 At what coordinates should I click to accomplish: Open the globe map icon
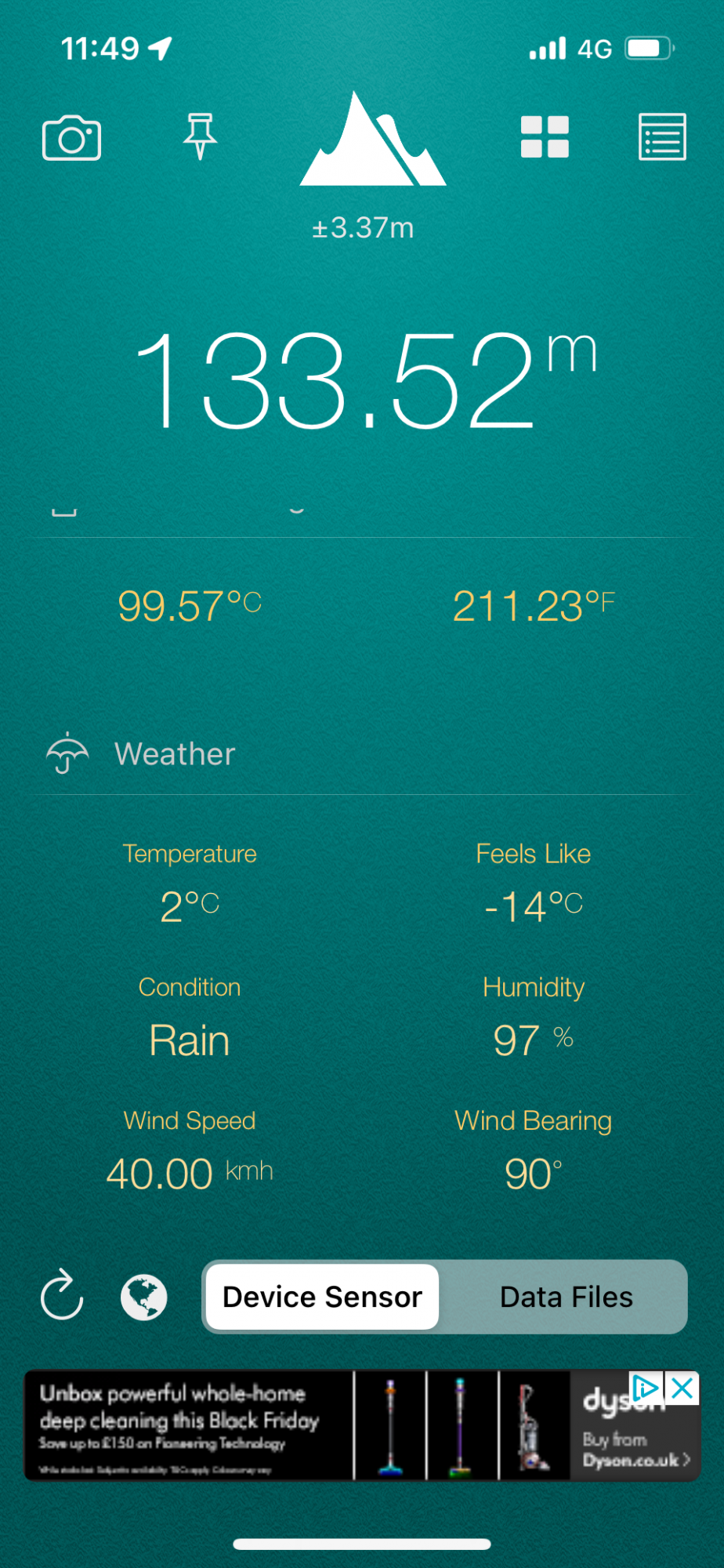(x=144, y=1298)
